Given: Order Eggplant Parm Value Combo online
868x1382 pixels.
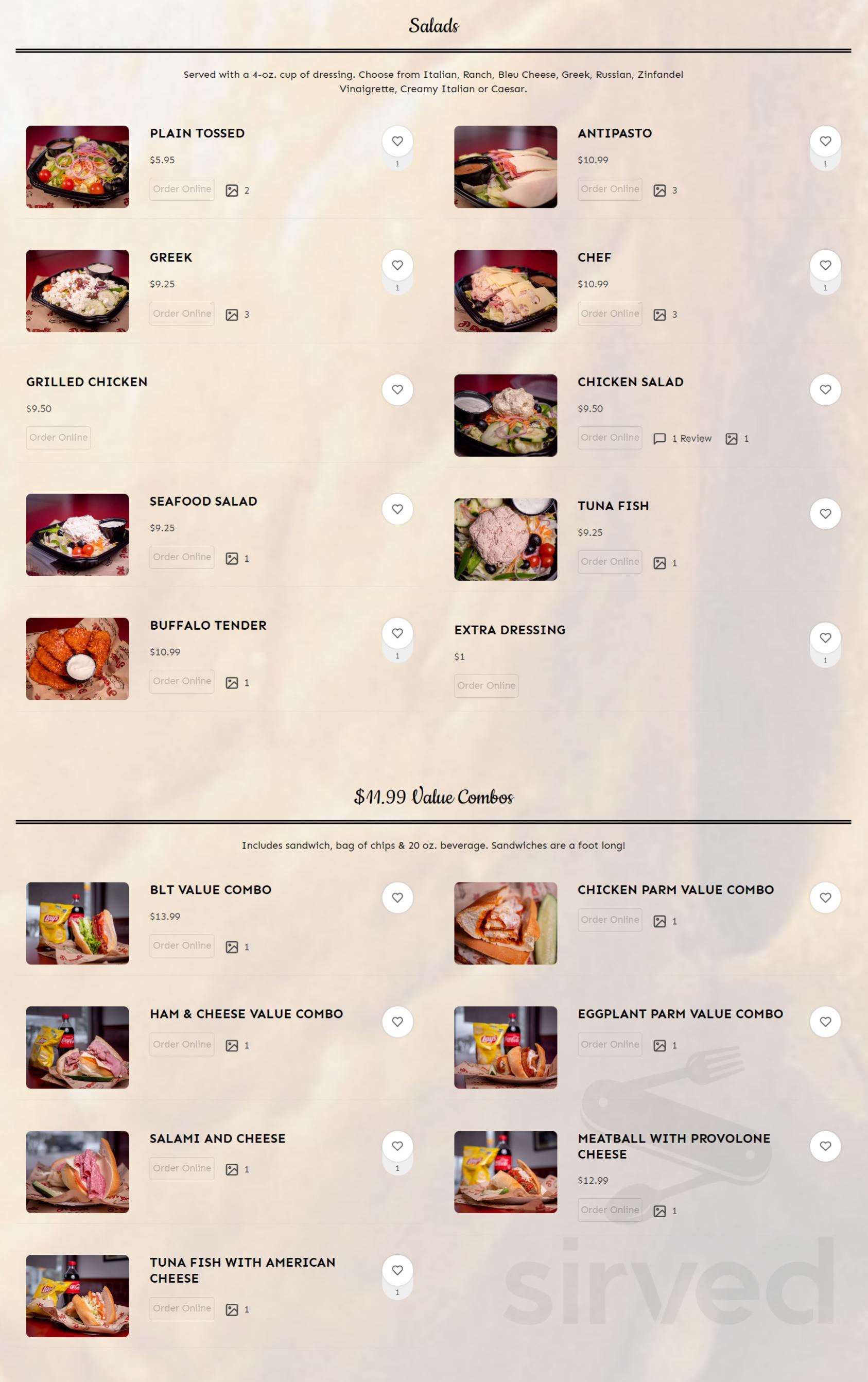Looking at the screenshot, I should [x=609, y=1045].
